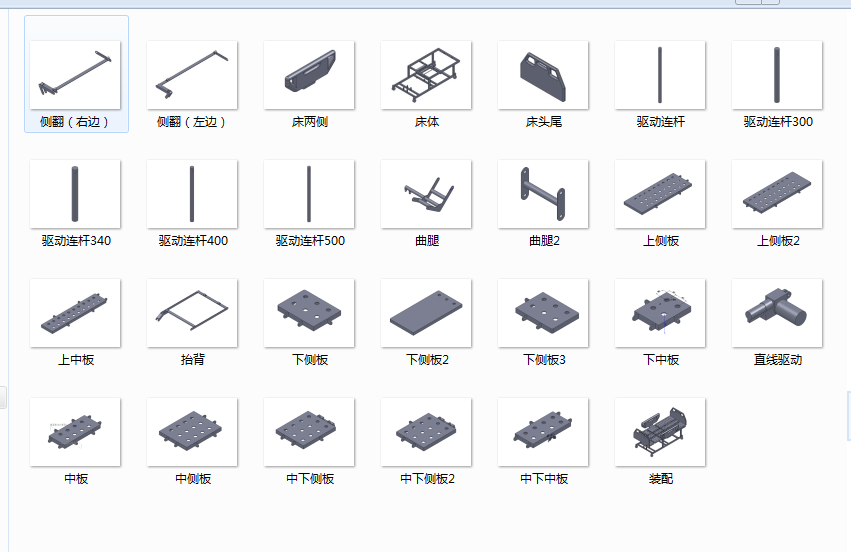This screenshot has height=552, width=851.
Task: Select the 驱动连杆340 file
Action: click(75, 194)
